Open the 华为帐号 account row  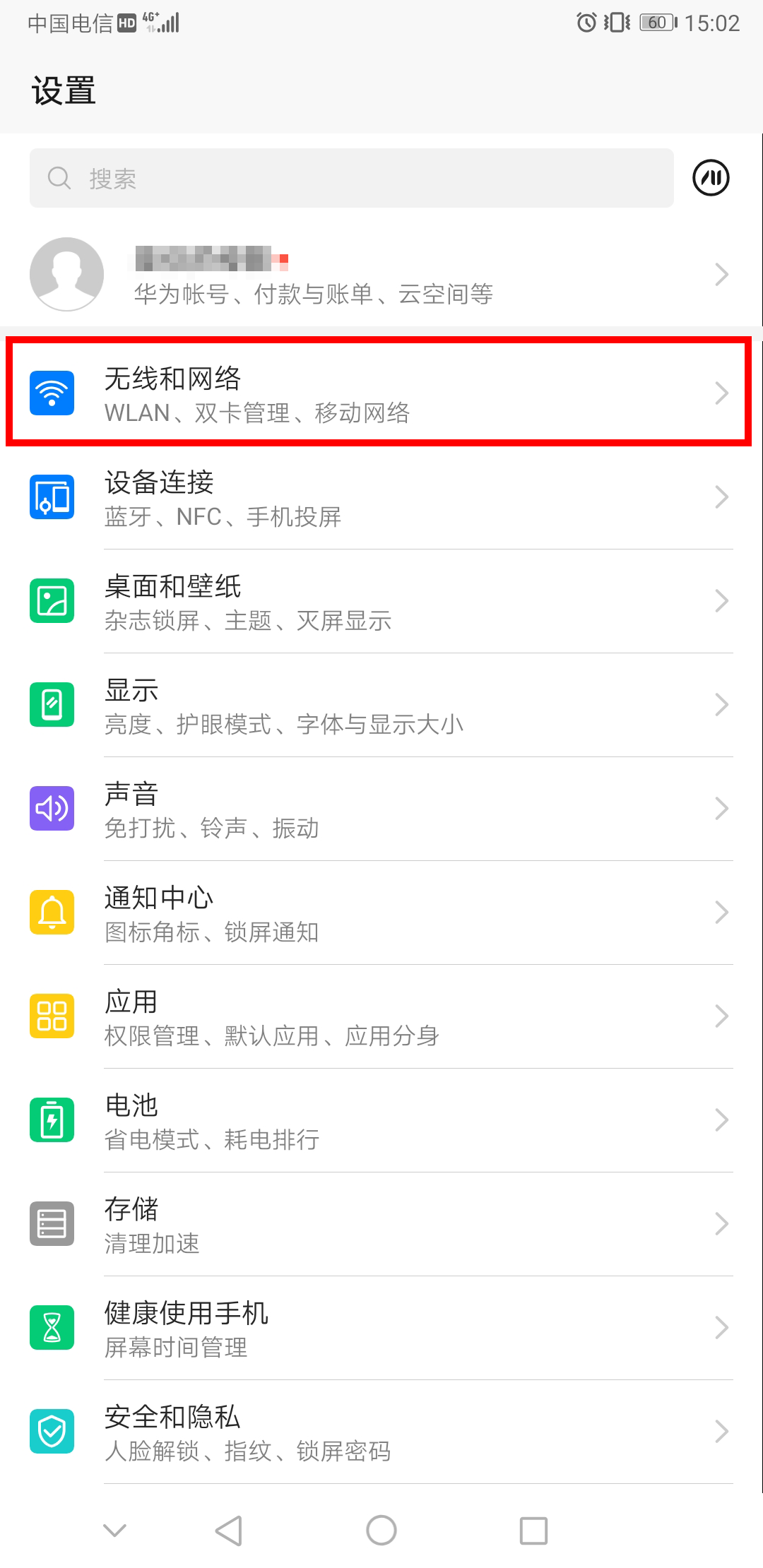[381, 275]
